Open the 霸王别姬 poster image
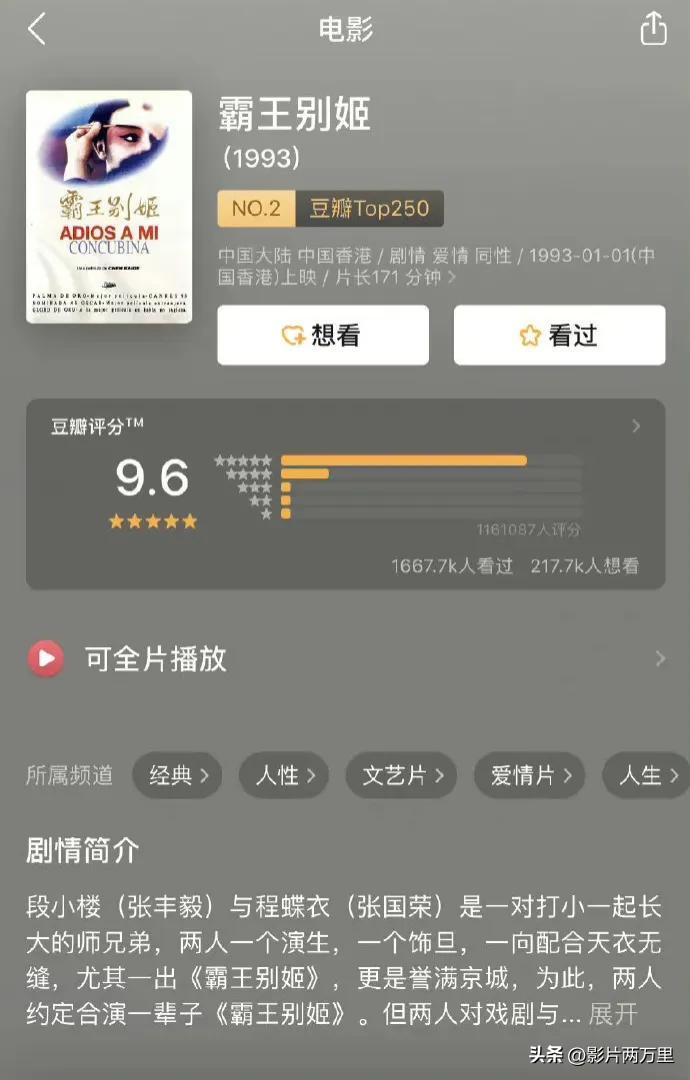690x1080 pixels. click(x=109, y=207)
